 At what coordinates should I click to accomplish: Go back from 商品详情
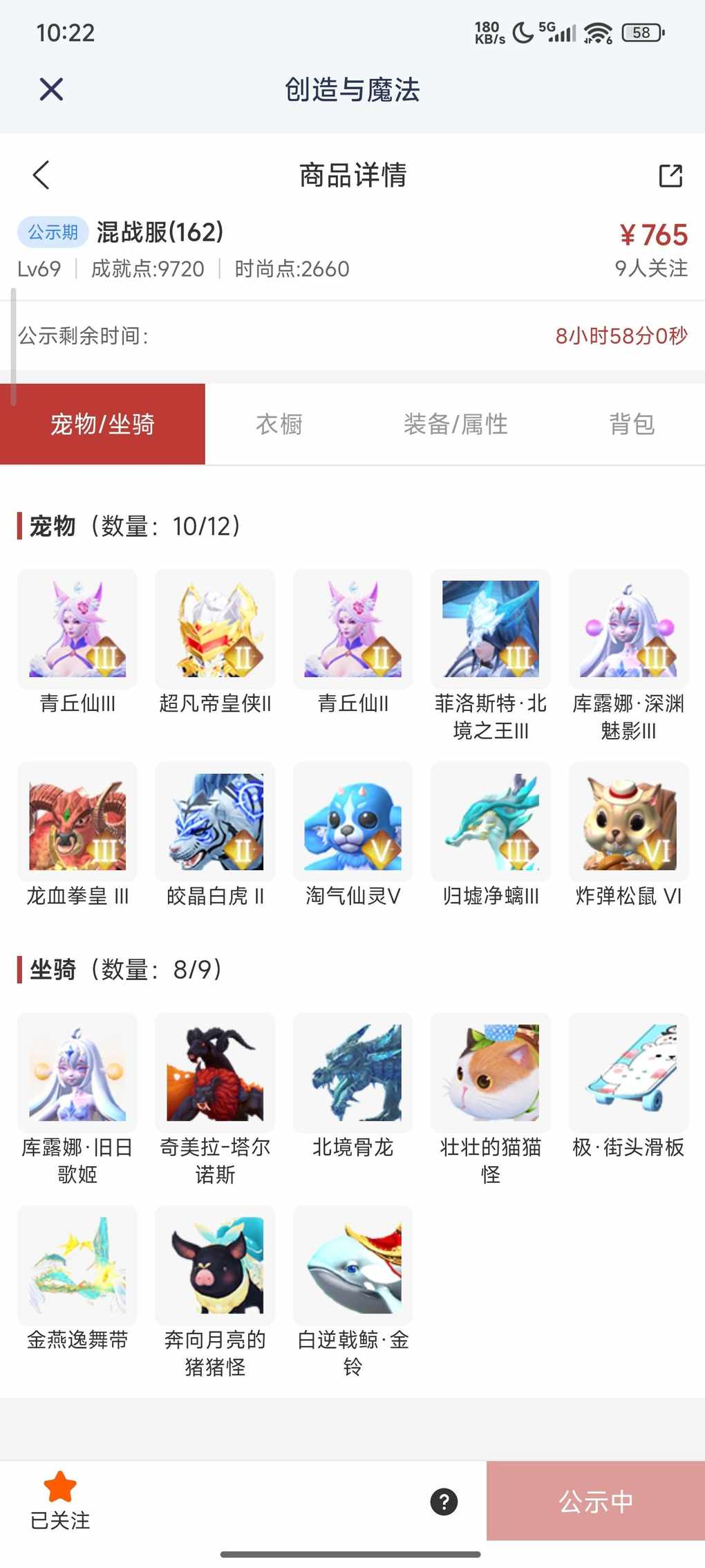pyautogui.click(x=41, y=175)
